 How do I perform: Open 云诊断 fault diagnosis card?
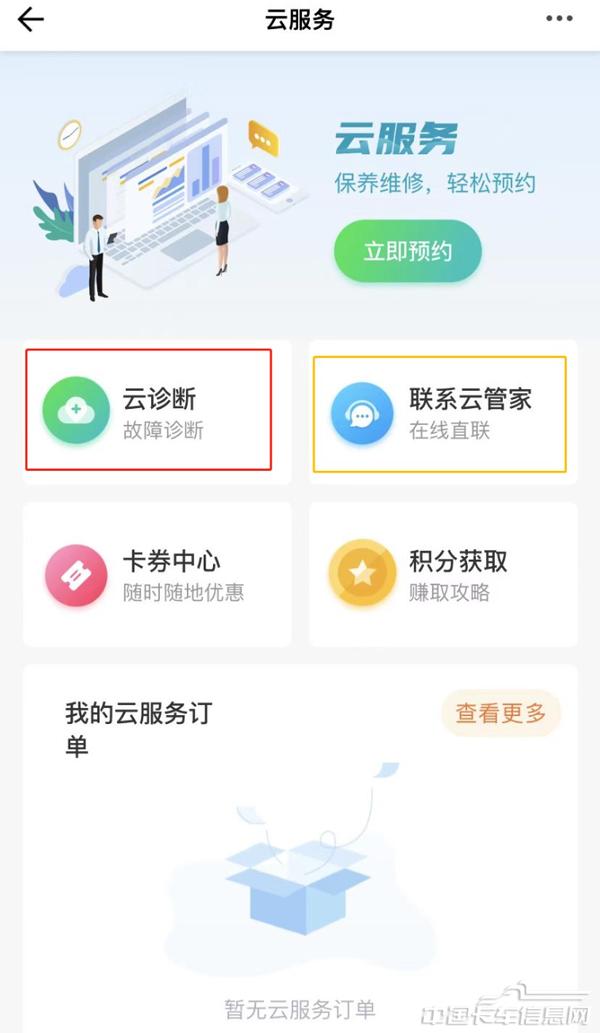[150, 410]
